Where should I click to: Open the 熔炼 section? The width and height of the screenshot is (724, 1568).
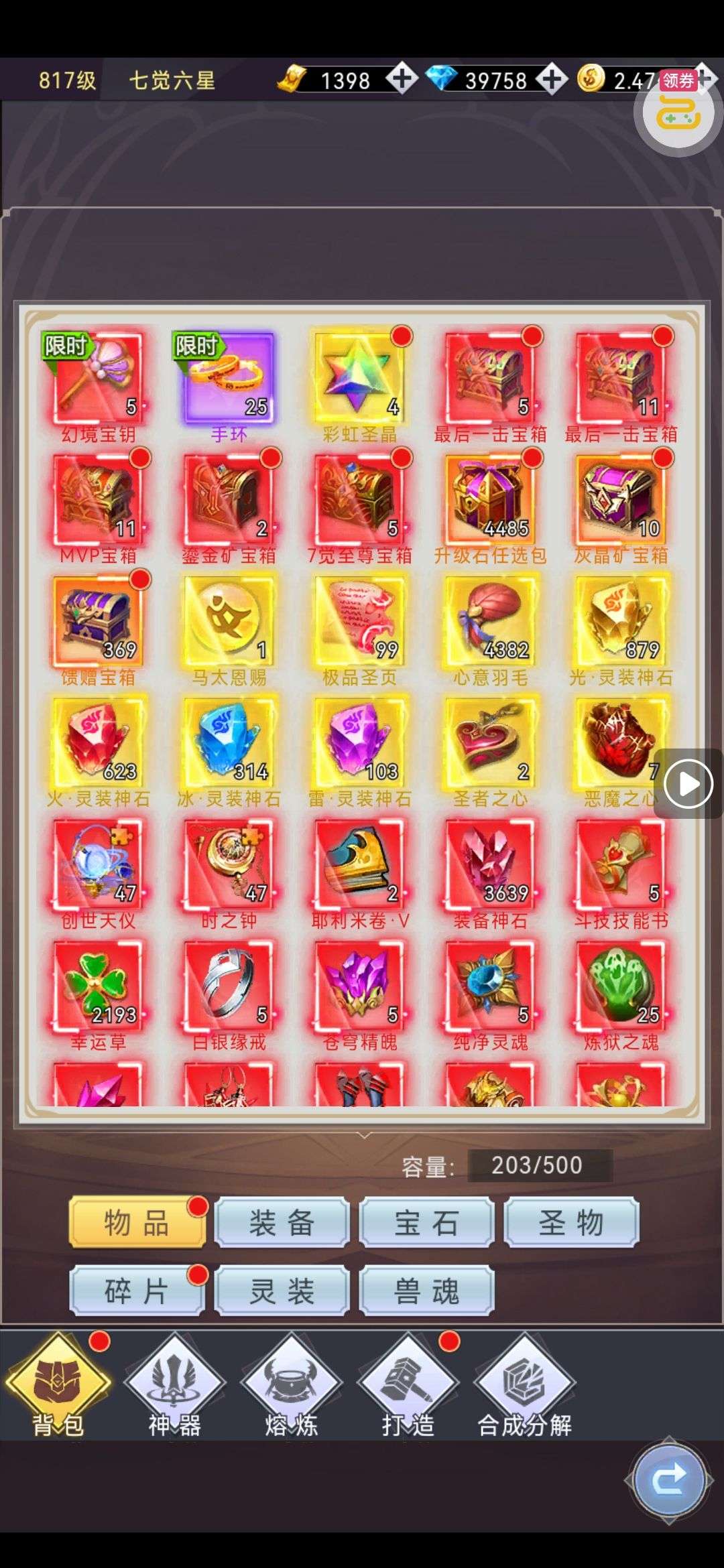[291, 1388]
